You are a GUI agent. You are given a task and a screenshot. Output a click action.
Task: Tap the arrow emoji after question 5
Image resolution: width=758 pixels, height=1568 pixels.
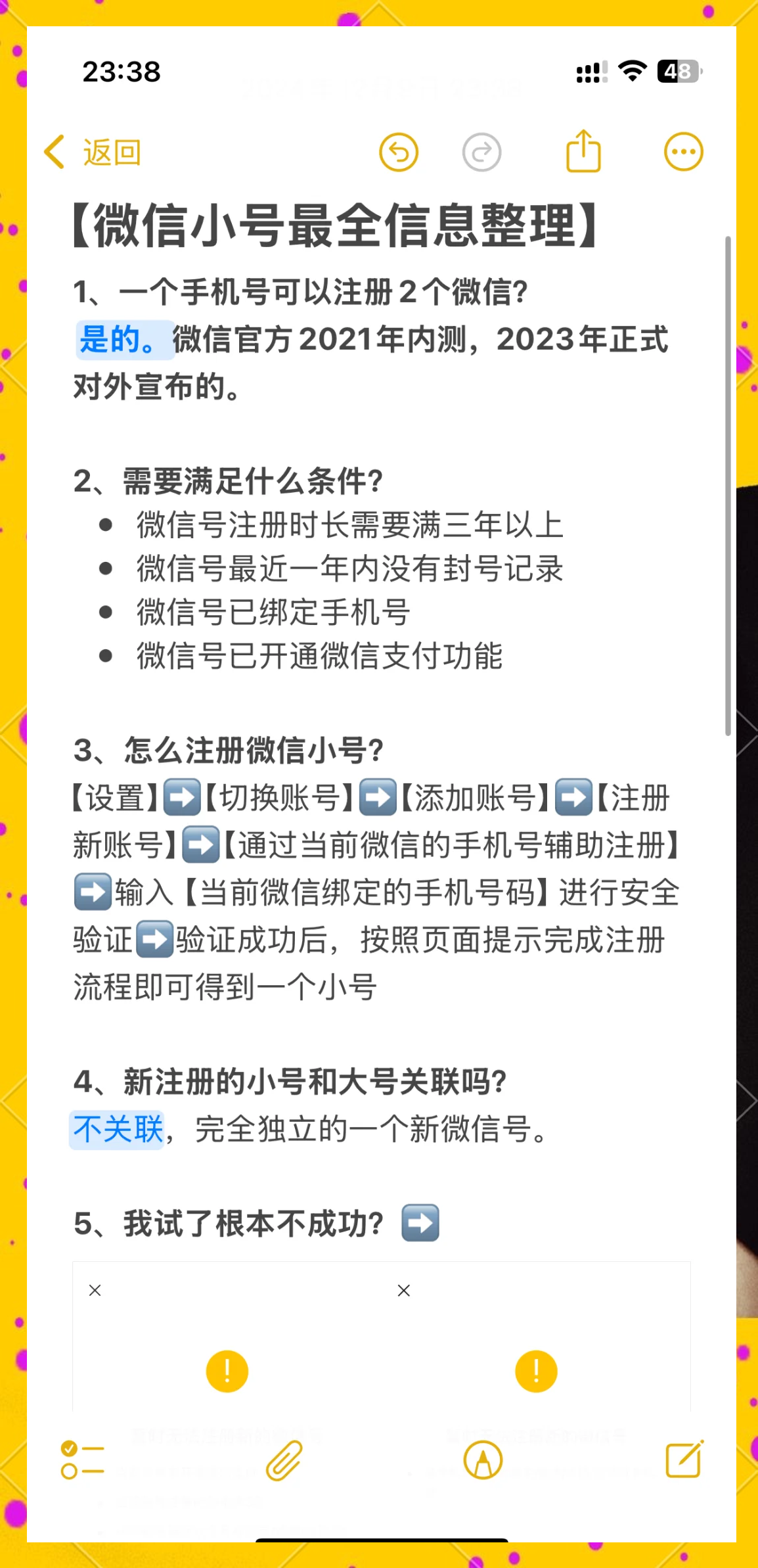click(421, 1221)
